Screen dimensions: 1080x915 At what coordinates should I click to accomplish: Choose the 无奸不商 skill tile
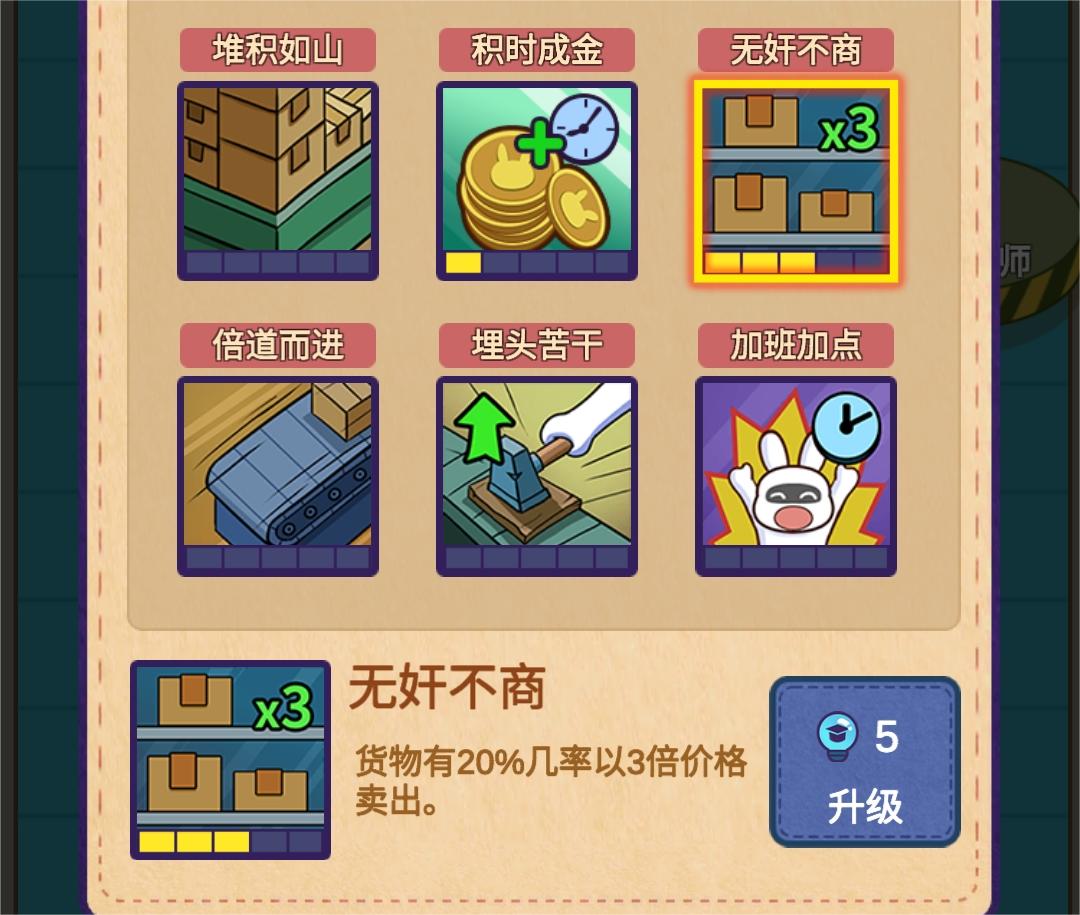pyautogui.click(x=796, y=180)
